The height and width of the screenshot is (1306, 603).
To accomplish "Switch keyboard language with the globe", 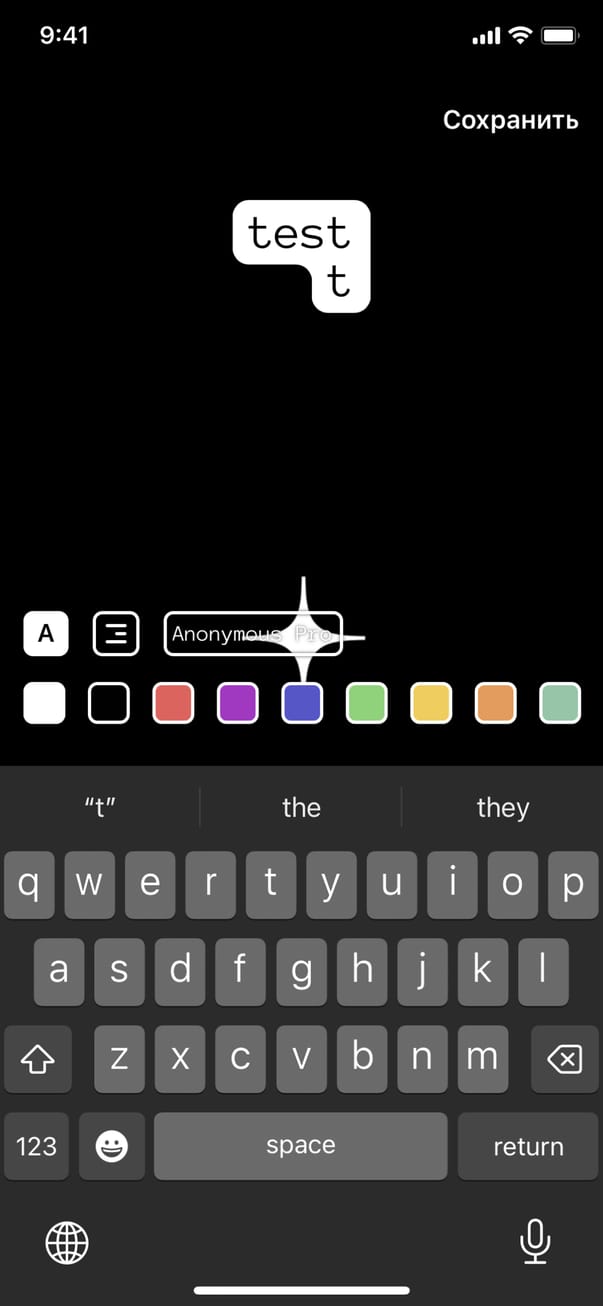I will [x=67, y=1243].
